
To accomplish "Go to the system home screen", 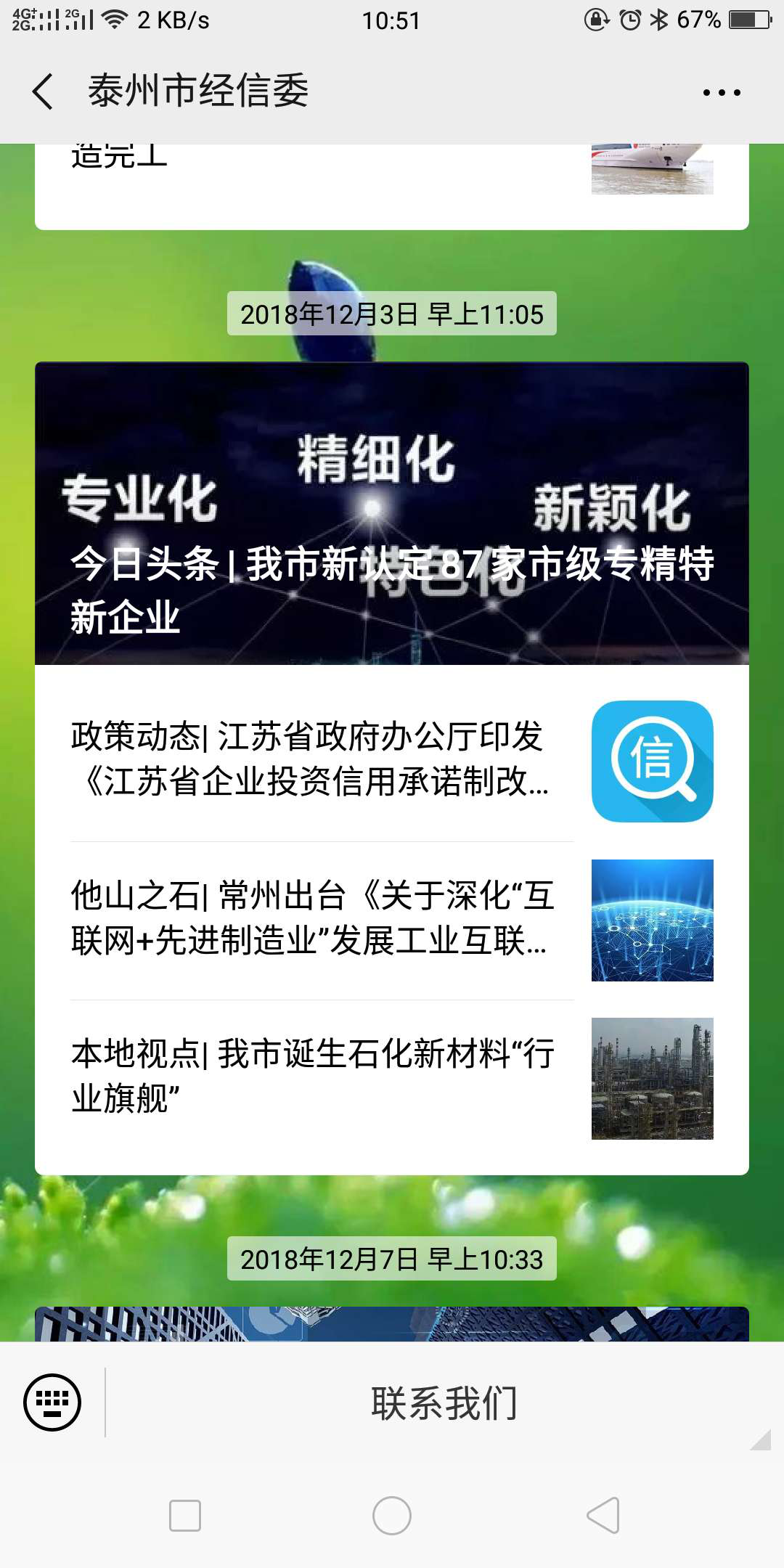I will tap(392, 1516).
